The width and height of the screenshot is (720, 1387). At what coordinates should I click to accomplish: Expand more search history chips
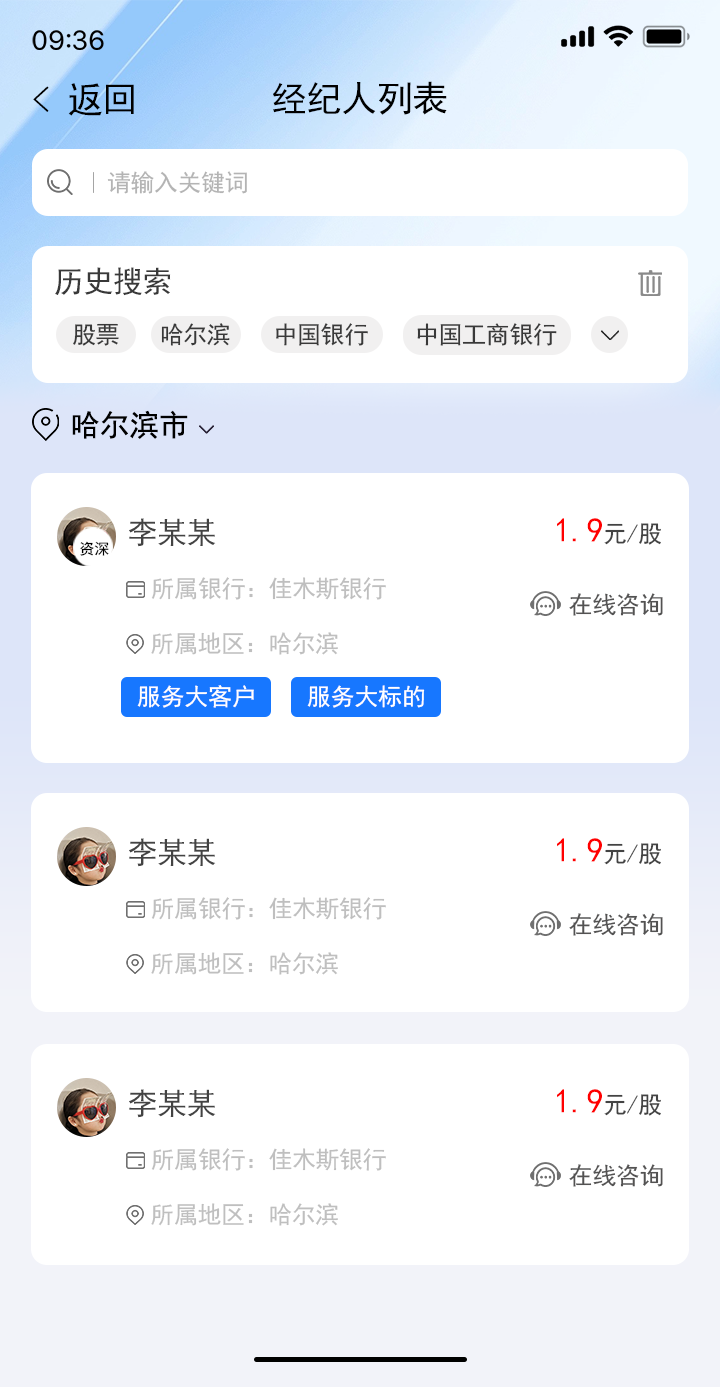[x=609, y=335]
